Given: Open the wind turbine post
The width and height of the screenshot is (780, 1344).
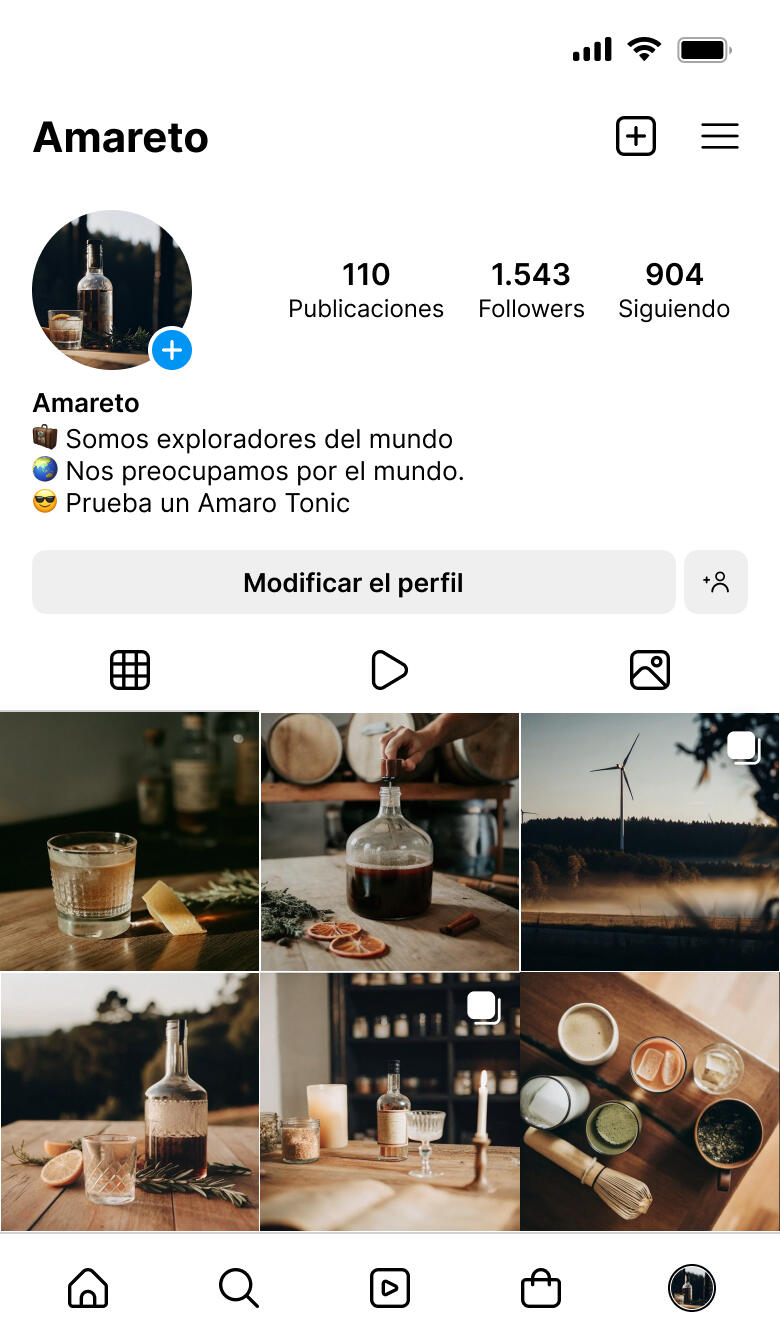Looking at the screenshot, I should (x=650, y=841).
